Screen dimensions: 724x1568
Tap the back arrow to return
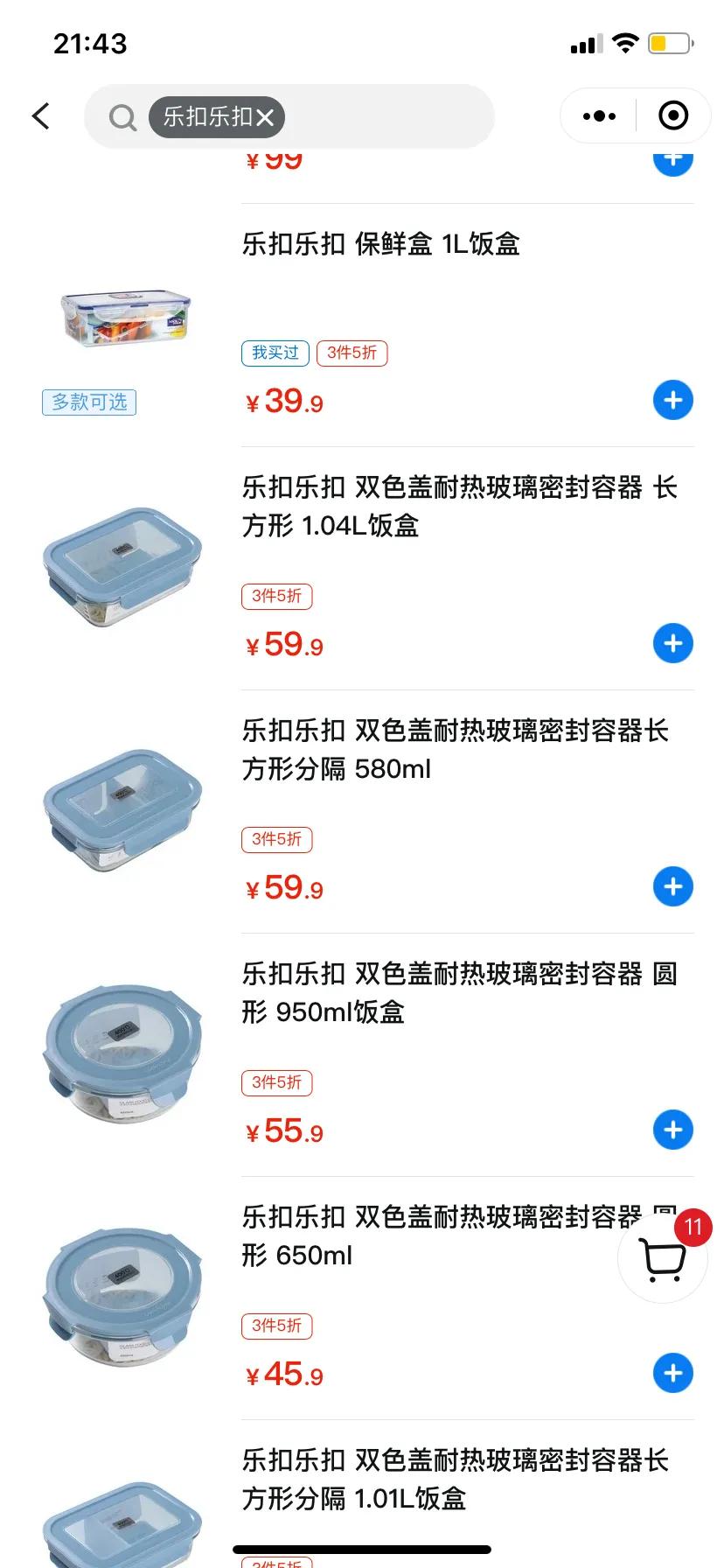tap(40, 115)
